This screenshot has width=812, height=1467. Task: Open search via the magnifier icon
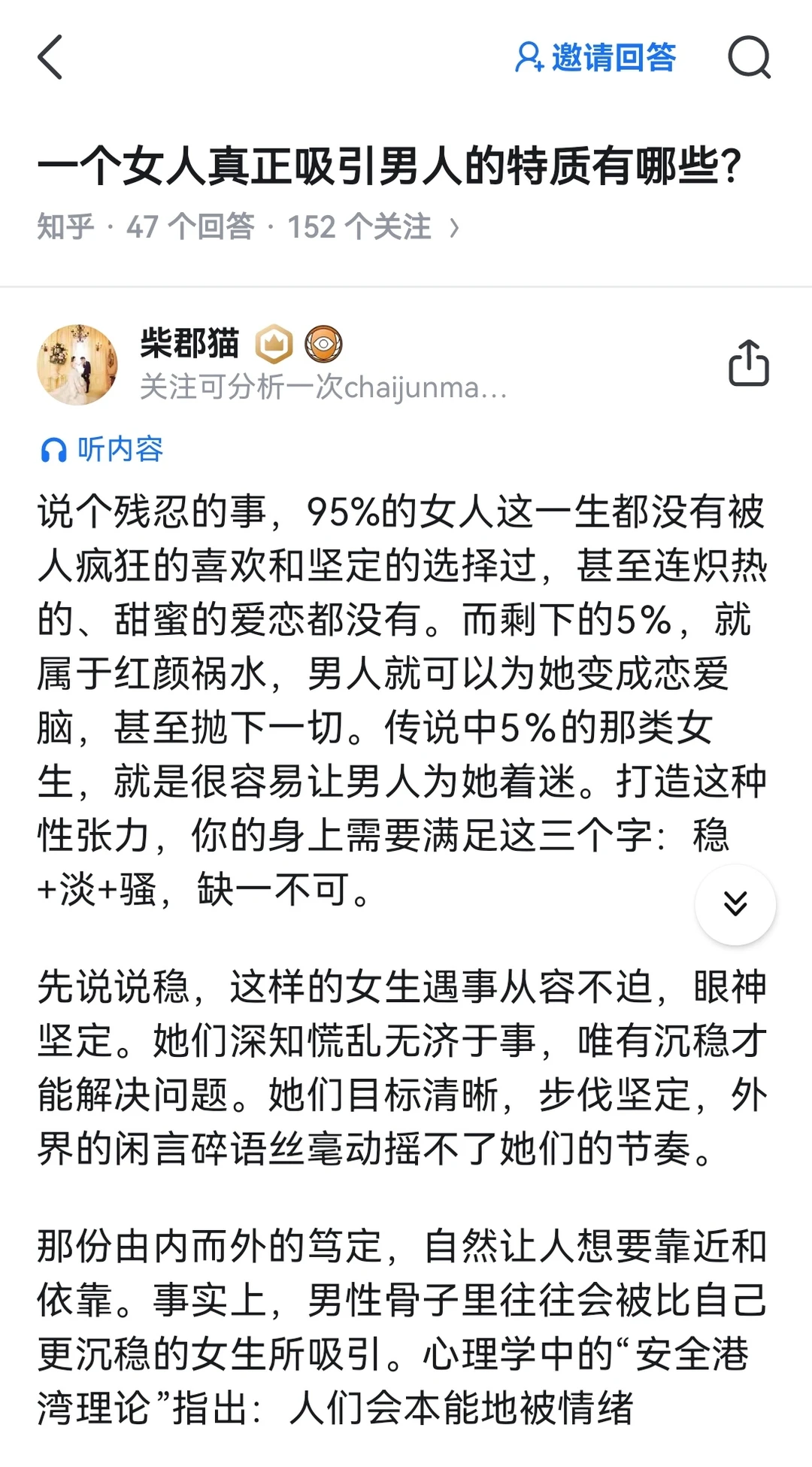749,59
